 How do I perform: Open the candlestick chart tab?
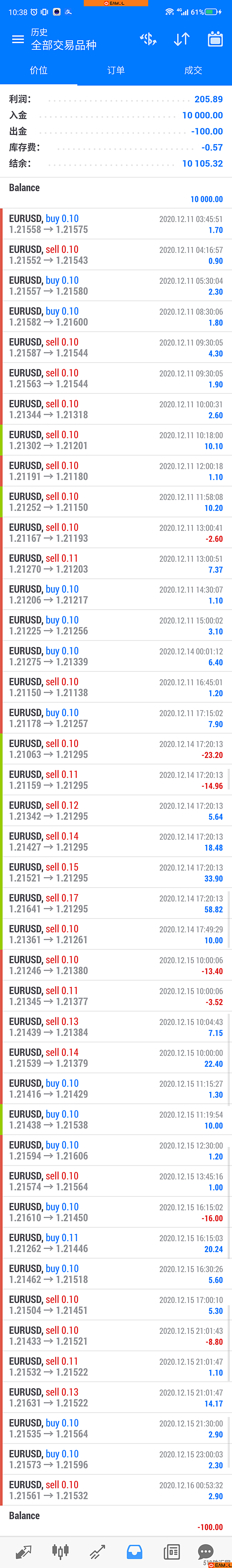point(60,1551)
